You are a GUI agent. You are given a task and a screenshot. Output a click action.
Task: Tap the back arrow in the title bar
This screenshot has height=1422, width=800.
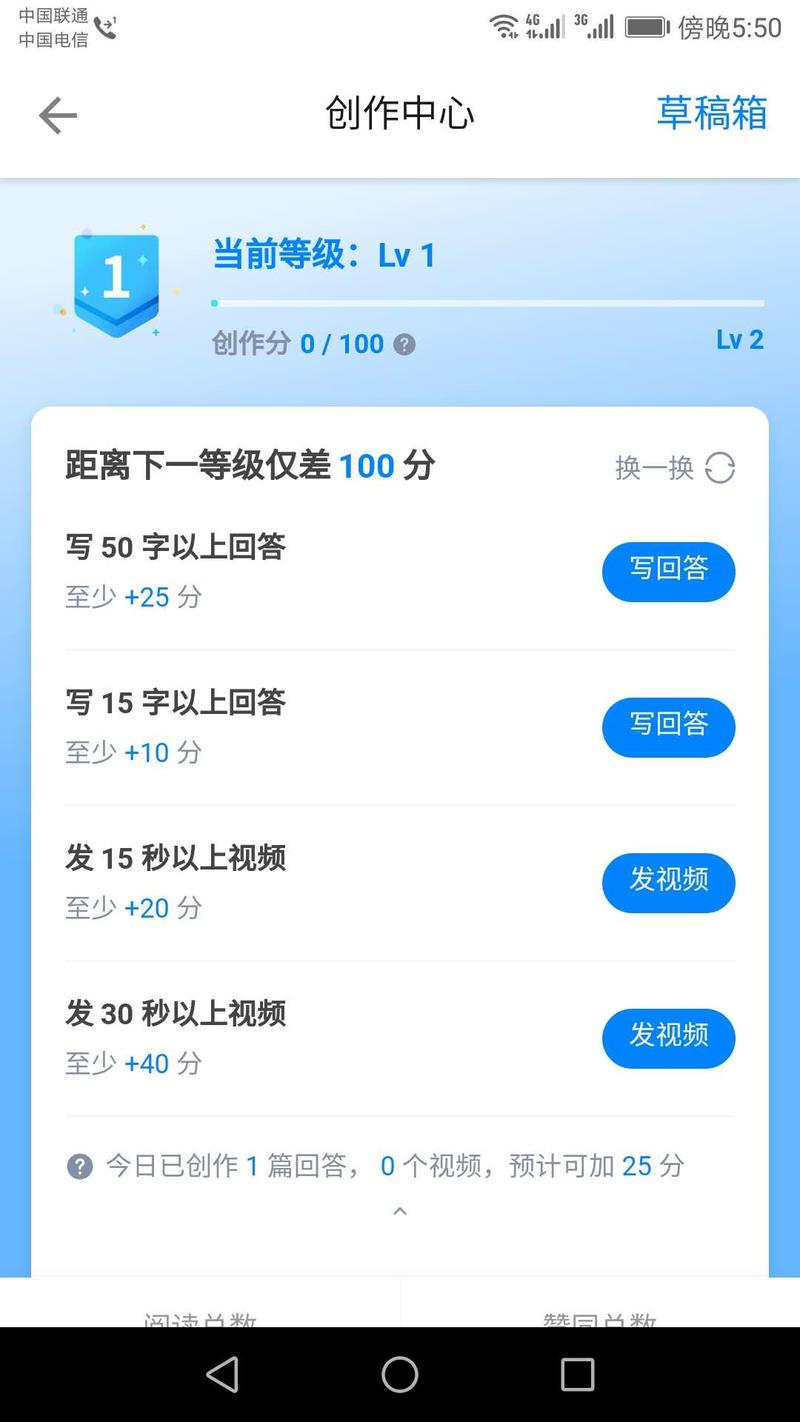[x=57, y=115]
